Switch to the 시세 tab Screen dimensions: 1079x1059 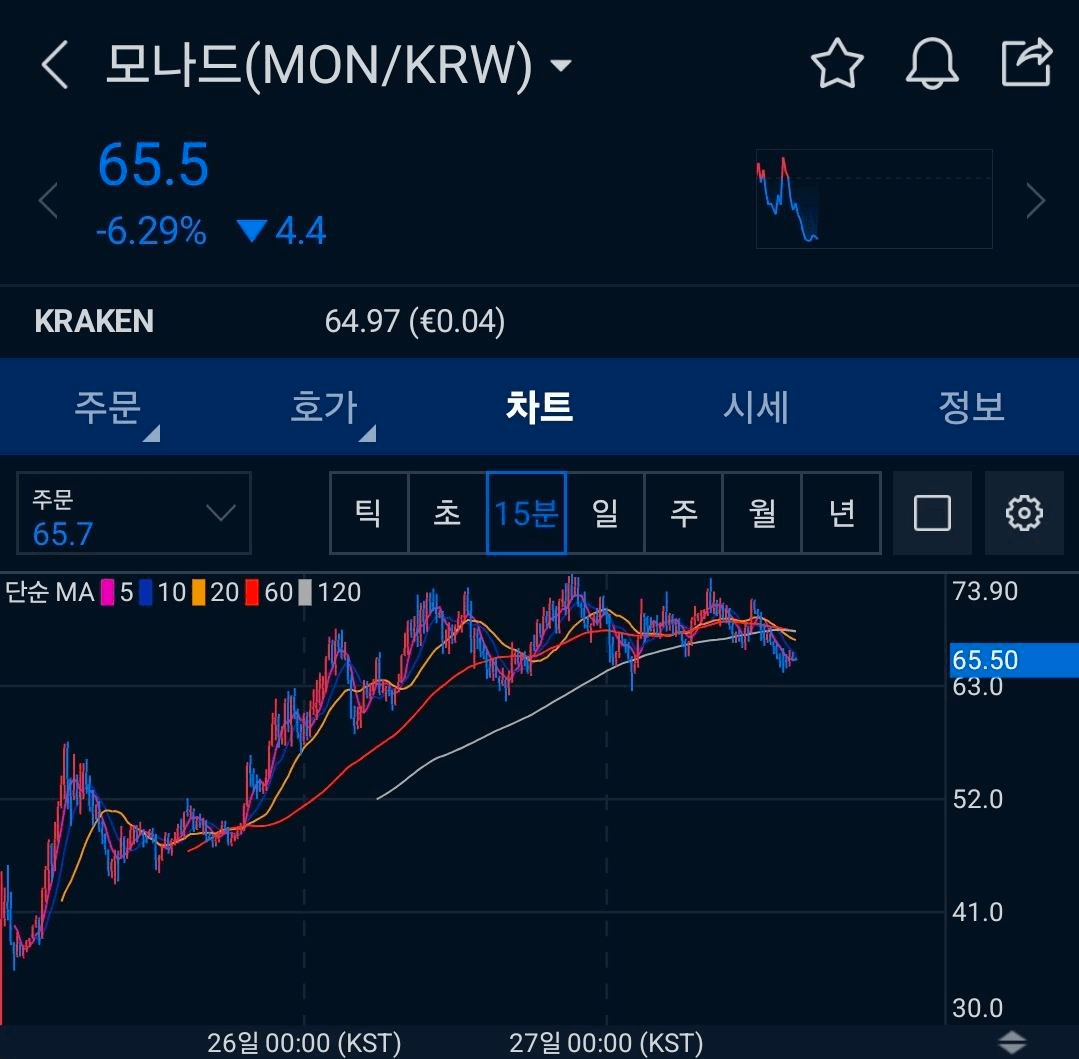pyautogui.click(x=756, y=407)
